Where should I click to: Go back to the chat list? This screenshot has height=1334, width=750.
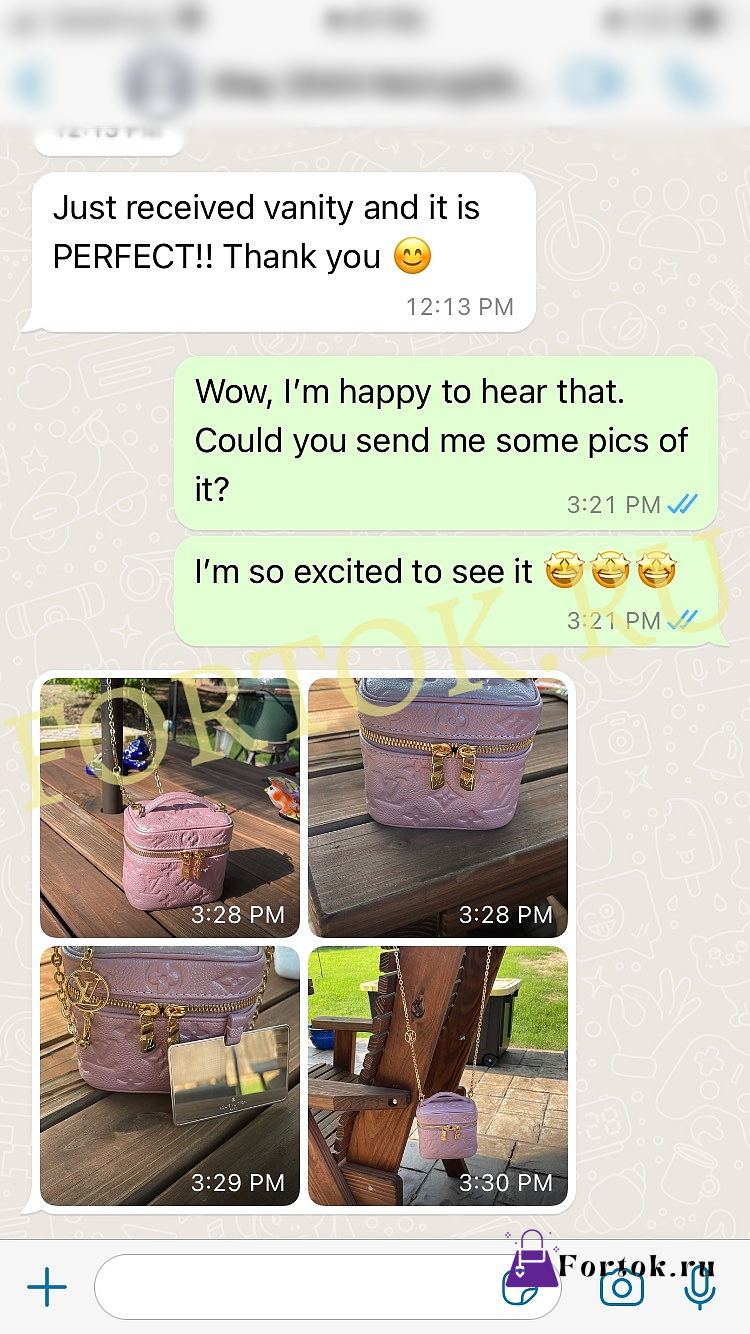click(30, 84)
